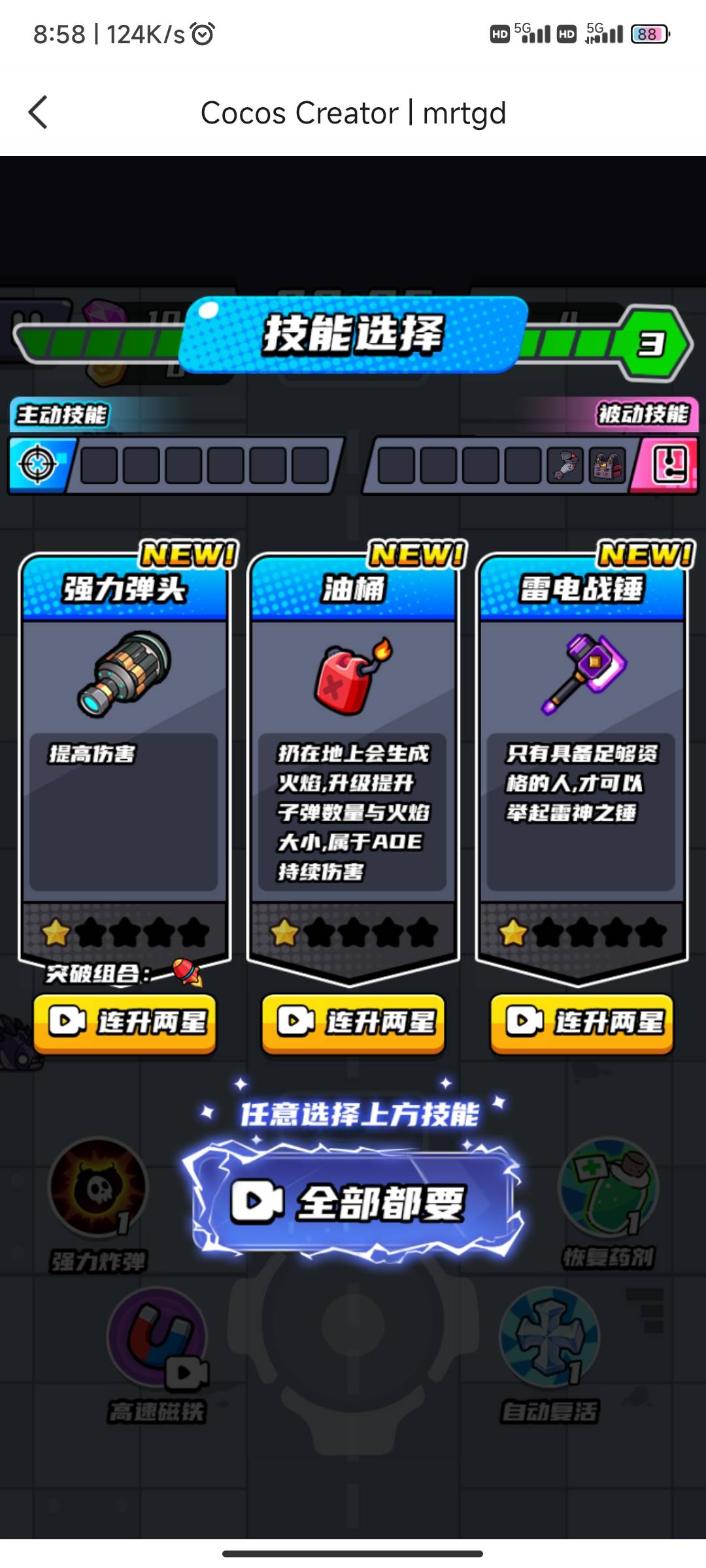Tap 连升两星 under 油桶
The width and height of the screenshot is (706, 1568).
[x=353, y=1023]
